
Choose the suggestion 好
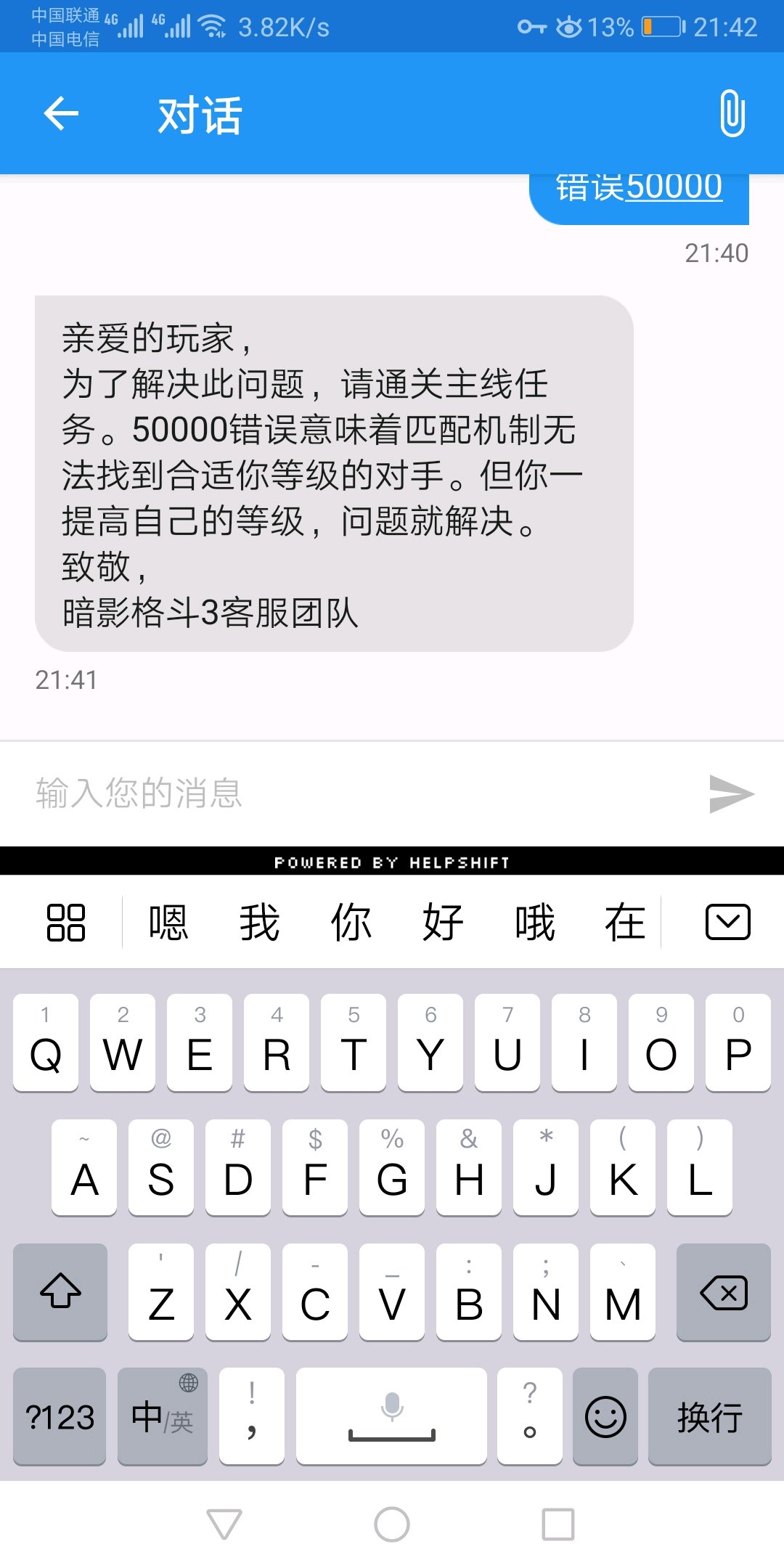coord(443,923)
